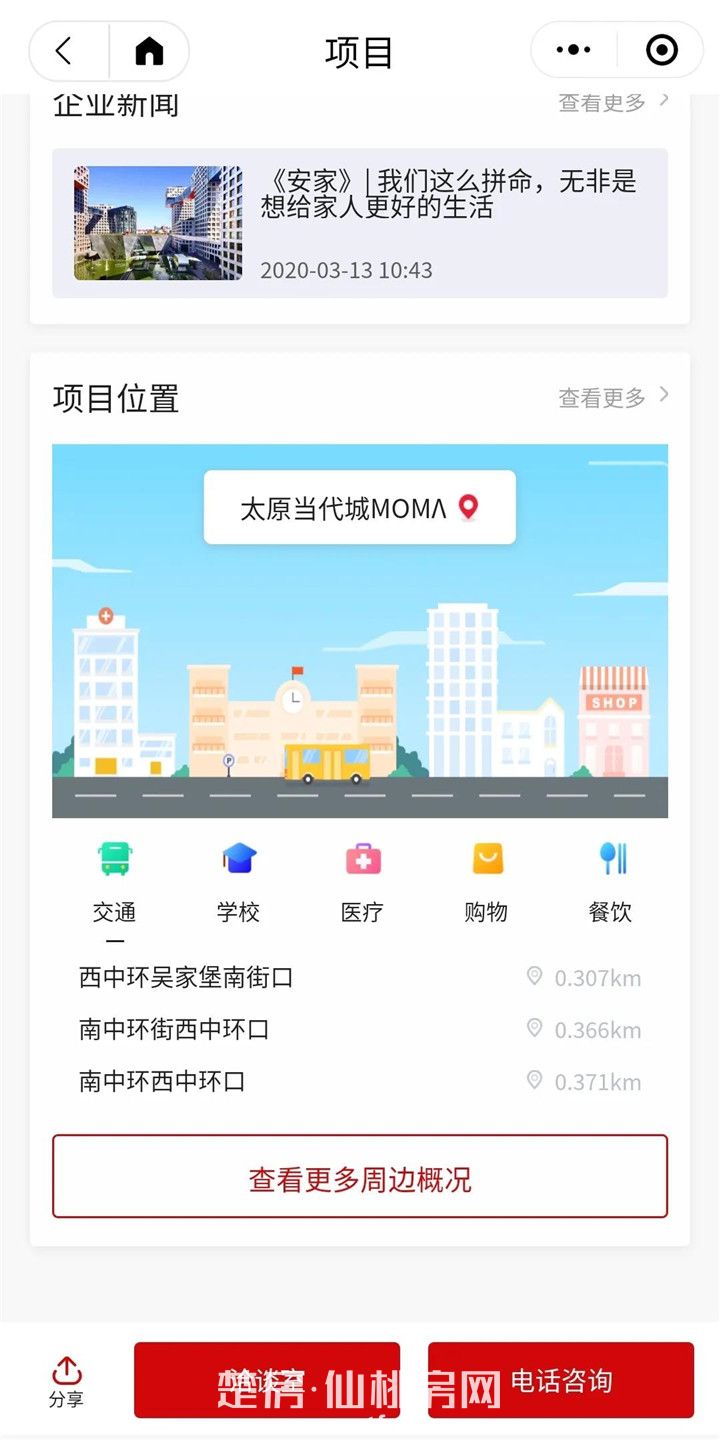Screen dimensions: 720x1440
Task: Tap the home icon in the top bar
Action: tap(148, 49)
